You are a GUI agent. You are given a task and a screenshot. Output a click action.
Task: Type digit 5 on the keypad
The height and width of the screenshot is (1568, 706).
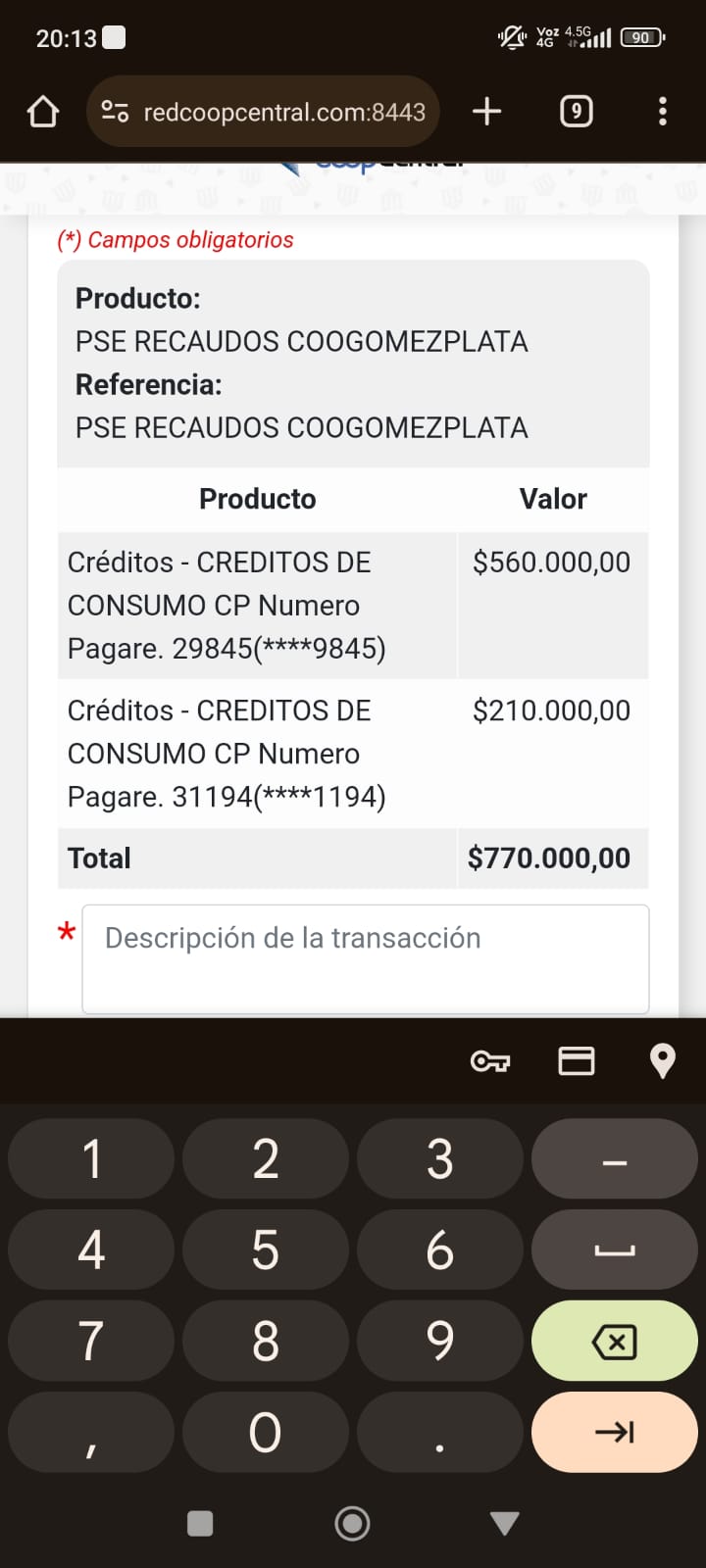265,1249
